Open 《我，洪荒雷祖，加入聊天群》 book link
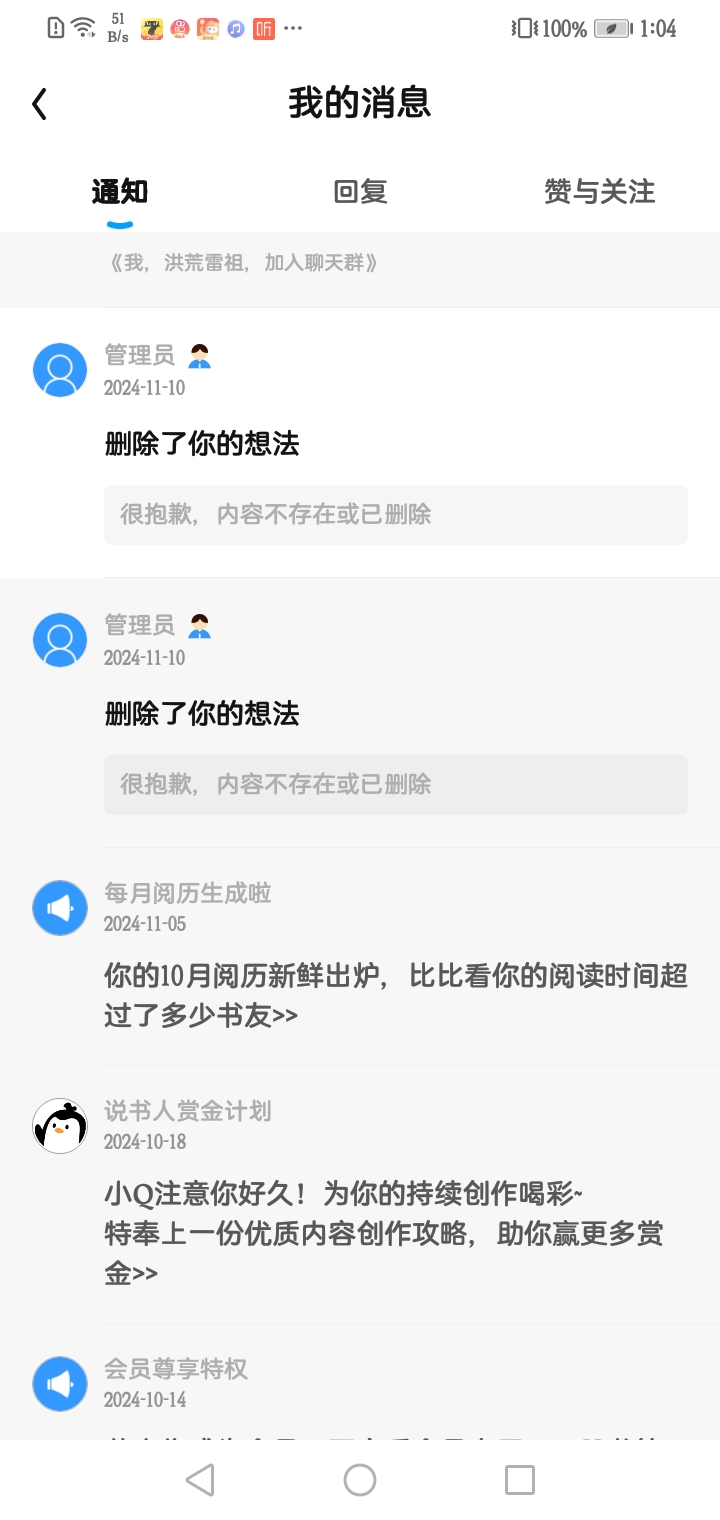 [244, 263]
